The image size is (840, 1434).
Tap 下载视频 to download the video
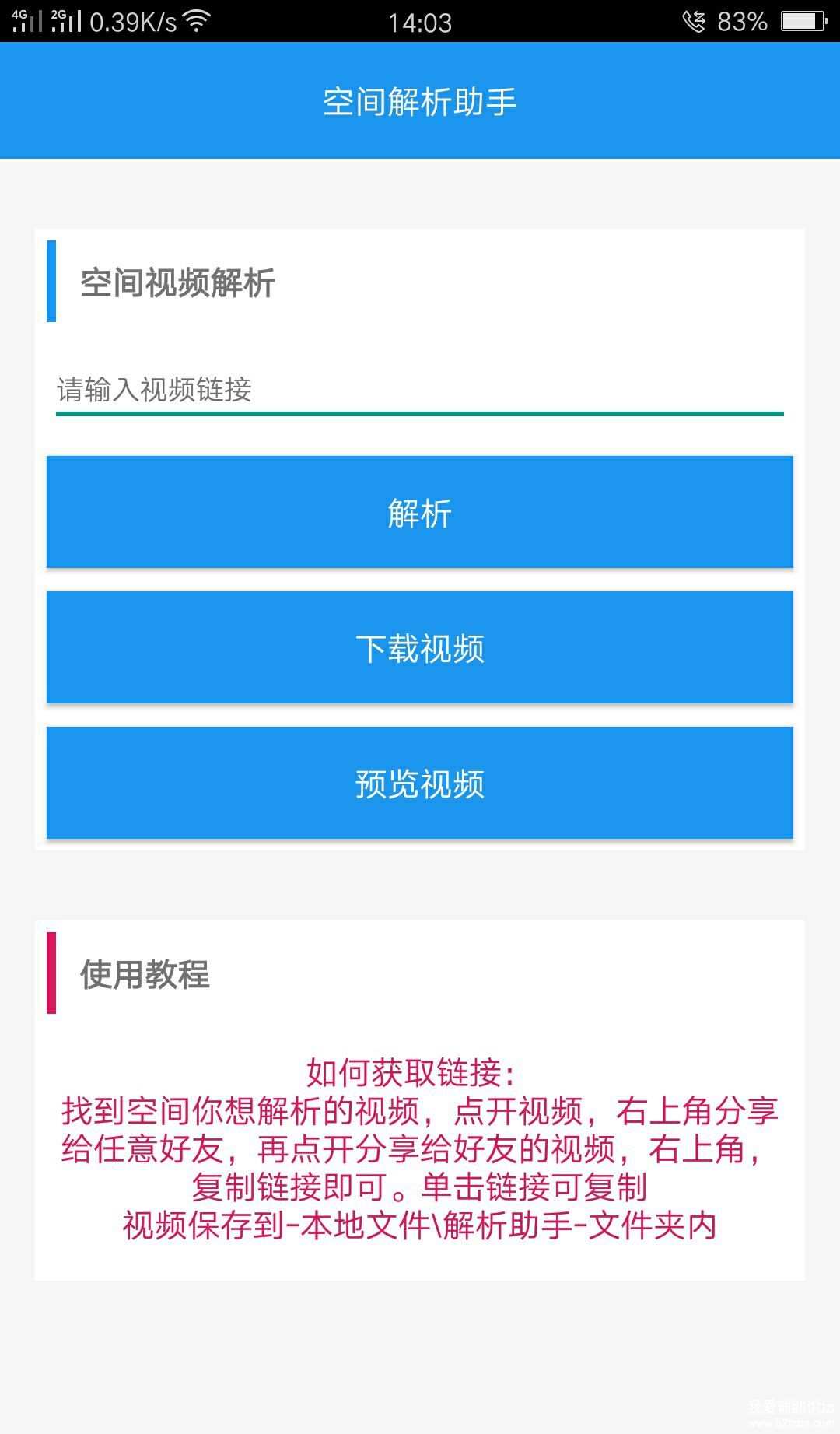(419, 647)
